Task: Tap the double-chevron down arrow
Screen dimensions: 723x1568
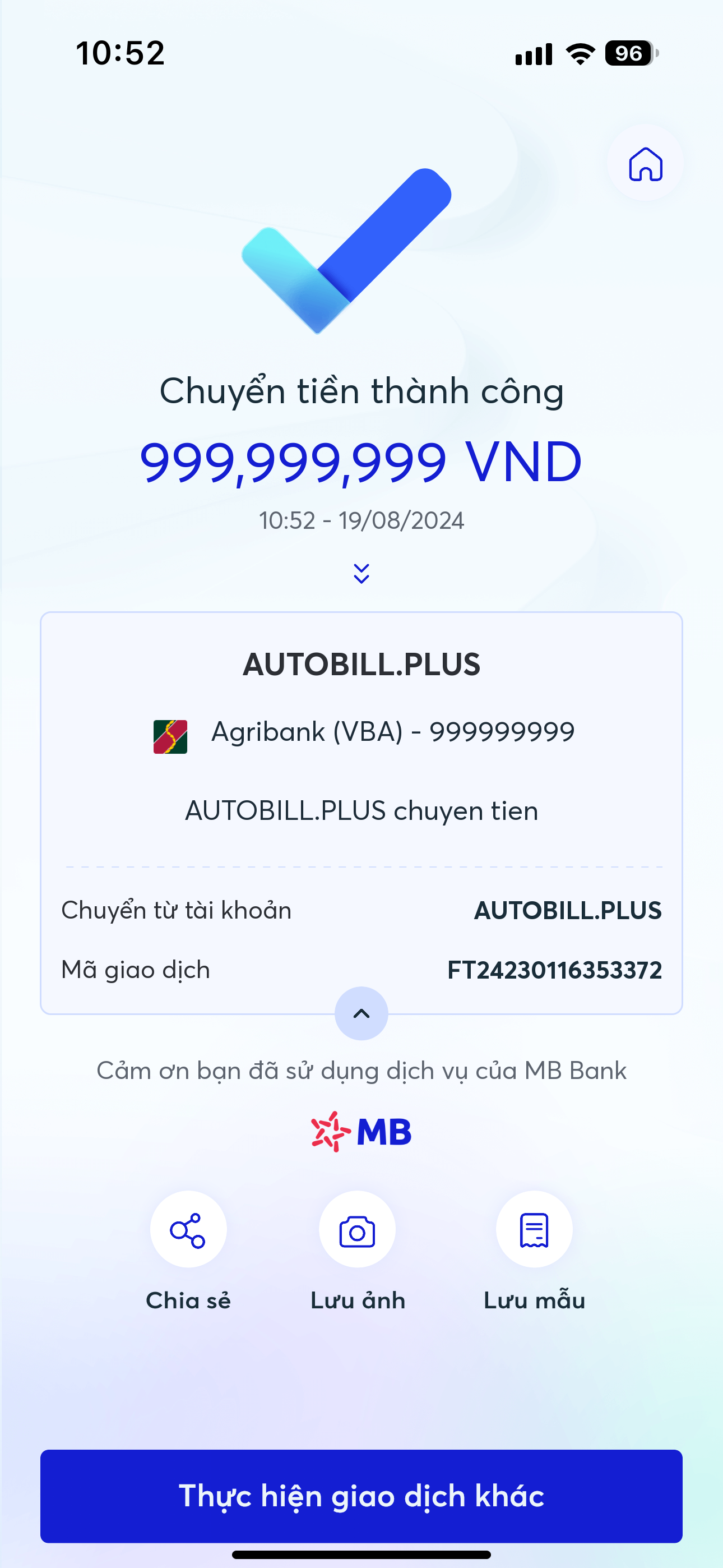Action: pyautogui.click(x=361, y=573)
